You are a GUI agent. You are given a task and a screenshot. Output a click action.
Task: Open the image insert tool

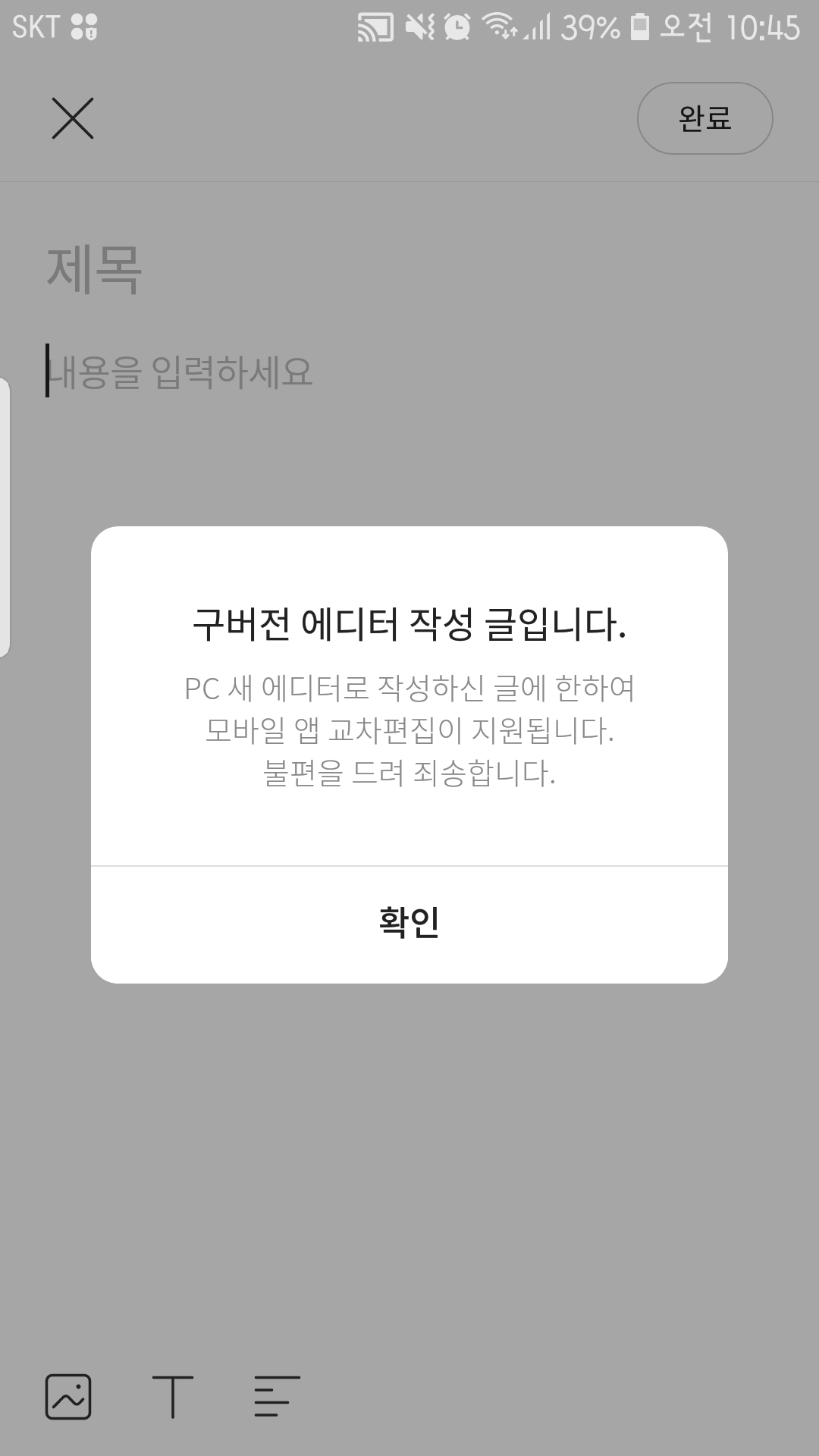68,1396
